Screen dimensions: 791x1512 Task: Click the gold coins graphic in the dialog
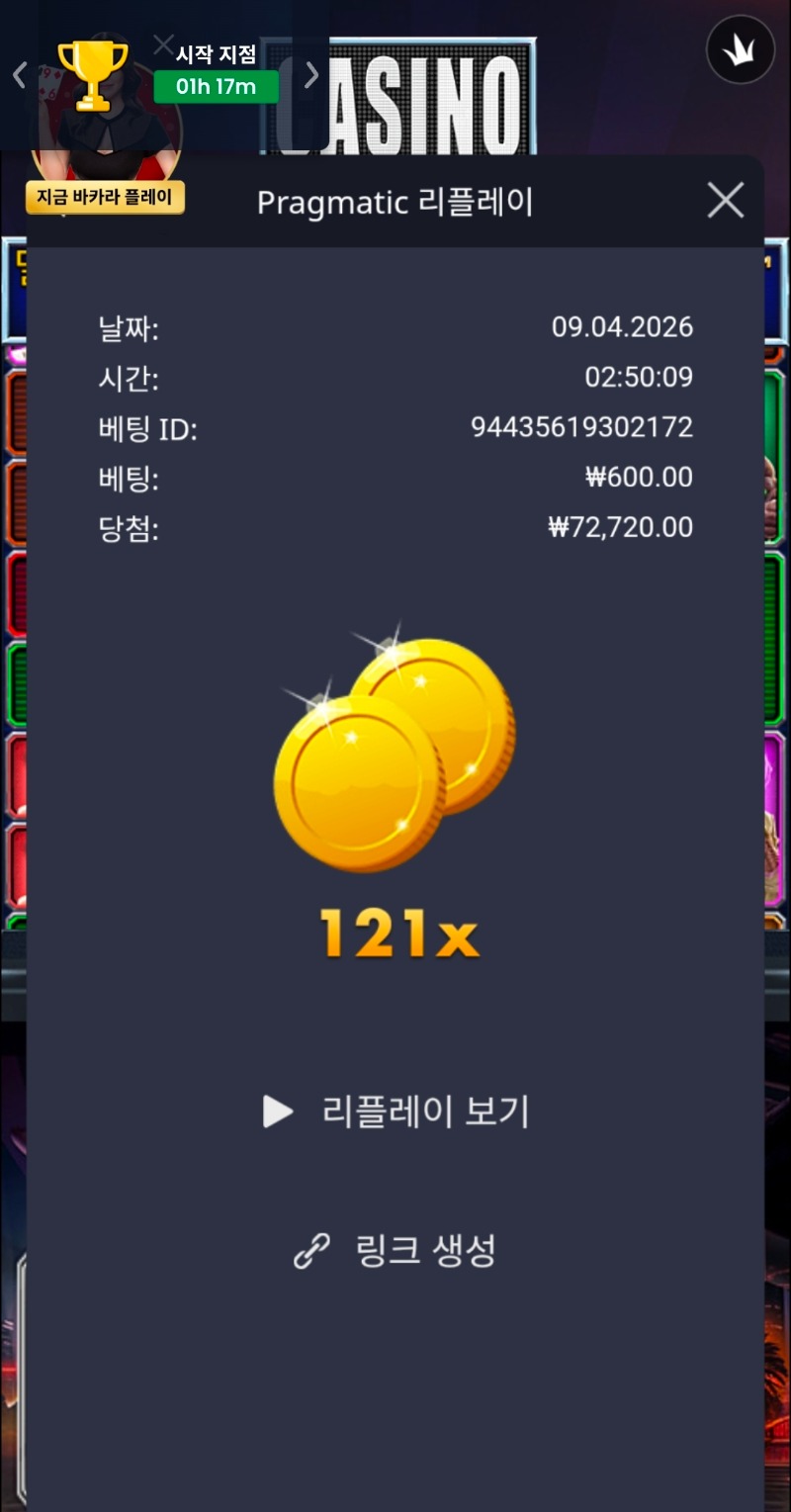[x=395, y=756]
